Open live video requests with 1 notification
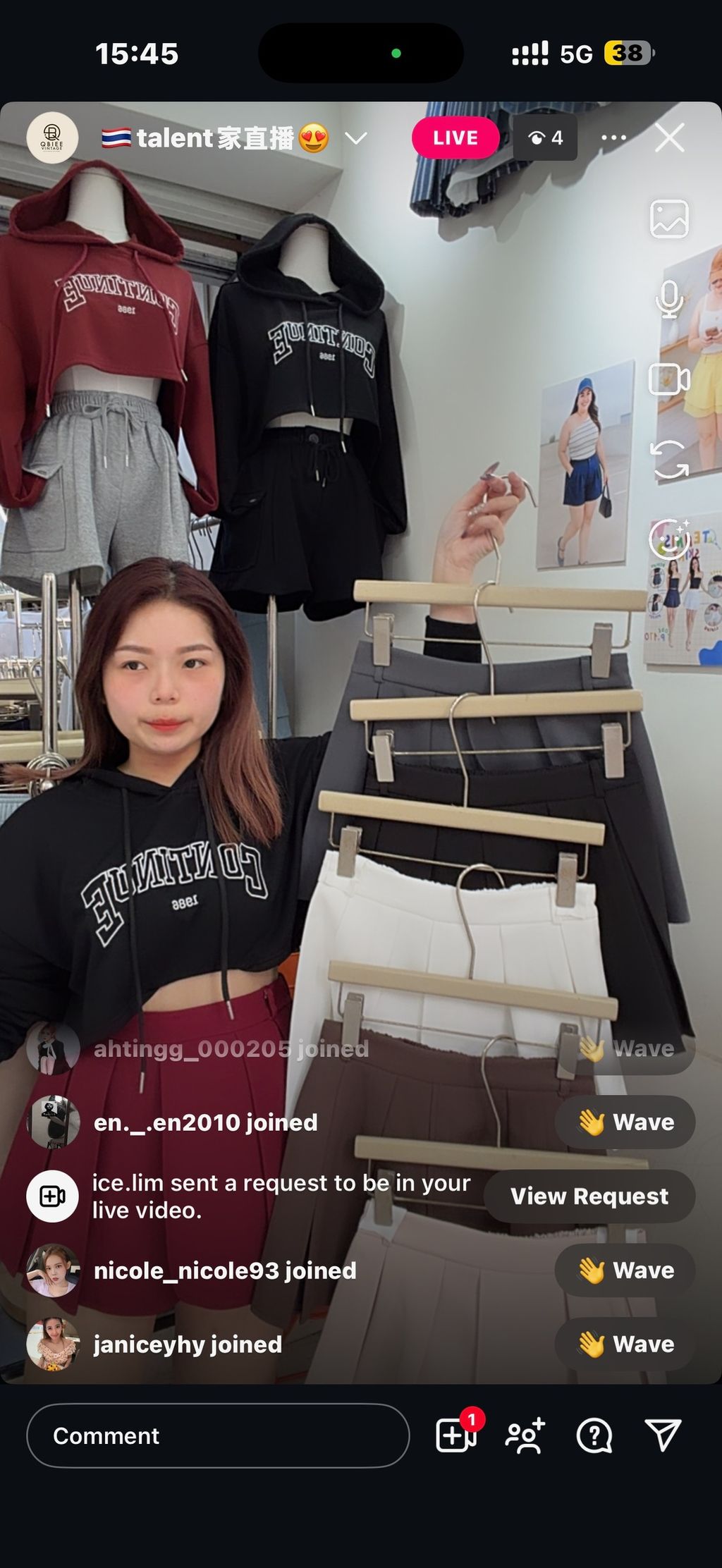 [456, 1435]
